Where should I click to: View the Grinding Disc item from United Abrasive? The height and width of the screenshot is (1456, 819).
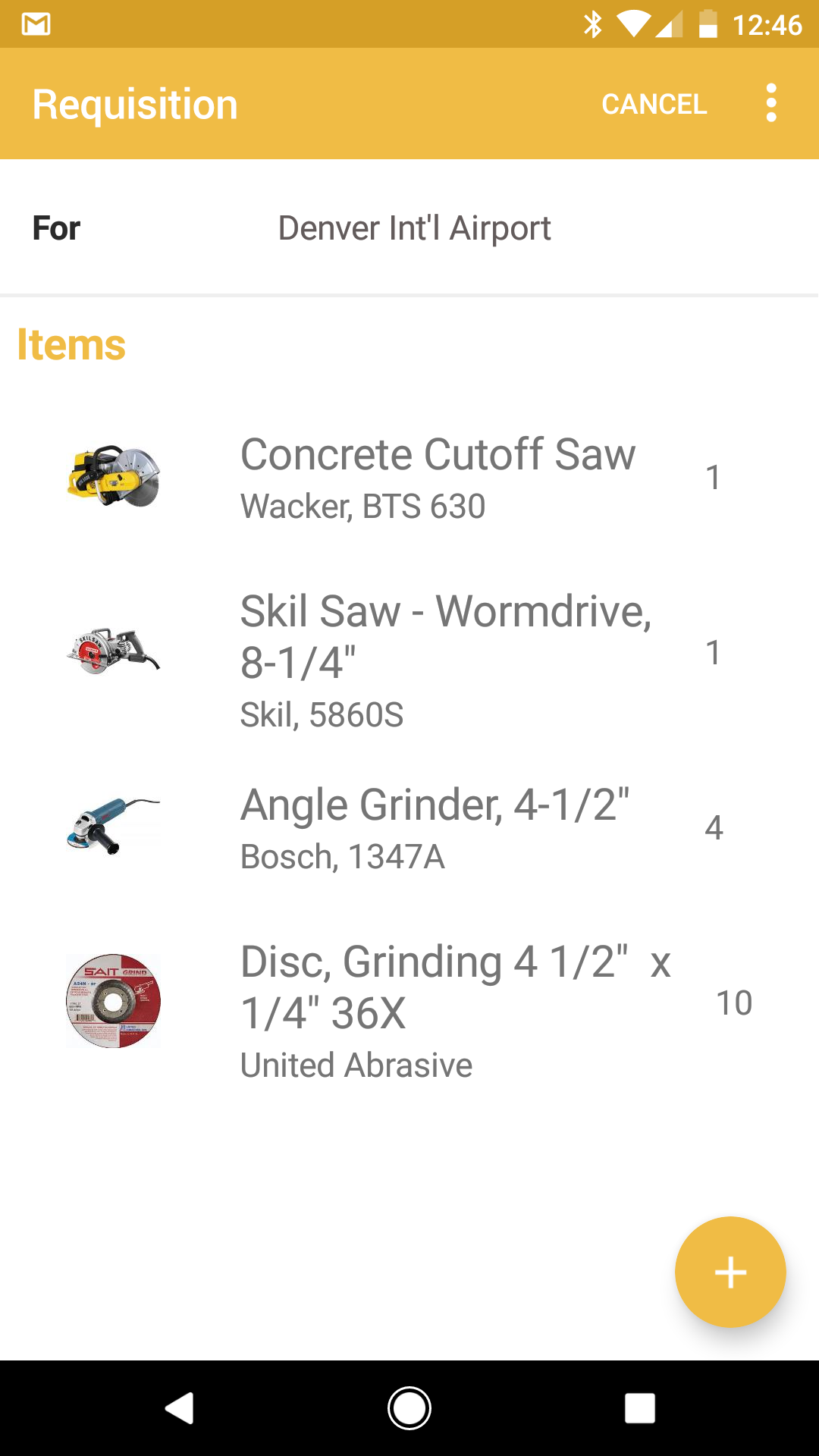(x=455, y=1003)
